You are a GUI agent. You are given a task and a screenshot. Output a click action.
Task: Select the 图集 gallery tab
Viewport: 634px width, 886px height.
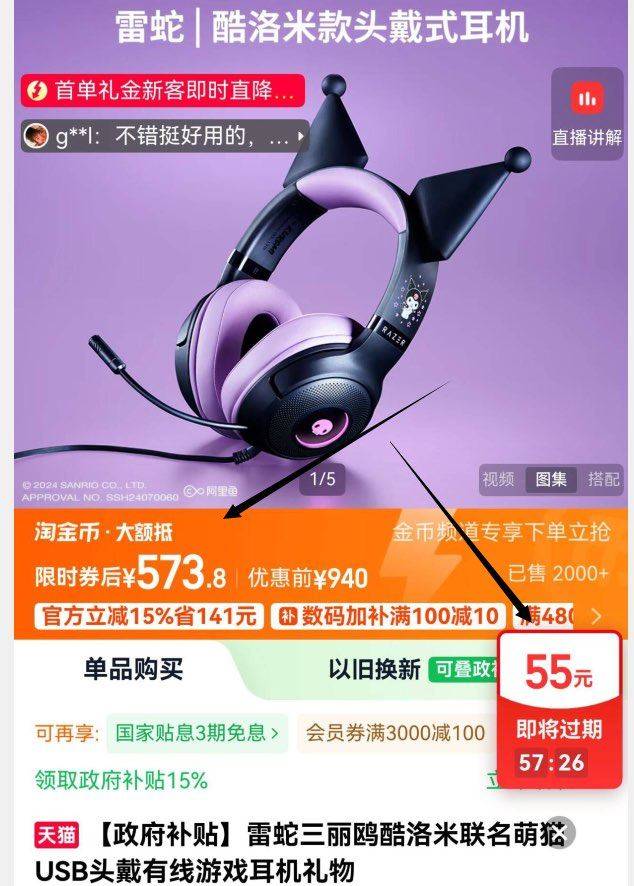point(551,479)
